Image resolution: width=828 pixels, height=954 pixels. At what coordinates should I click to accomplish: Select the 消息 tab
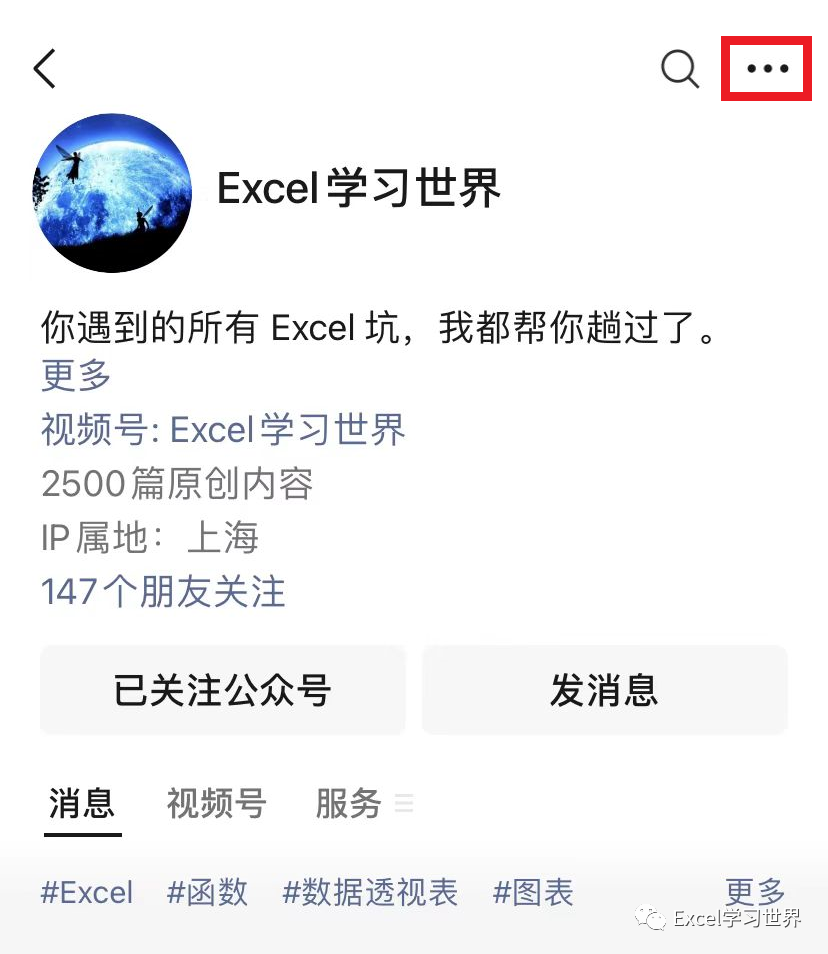point(82,803)
